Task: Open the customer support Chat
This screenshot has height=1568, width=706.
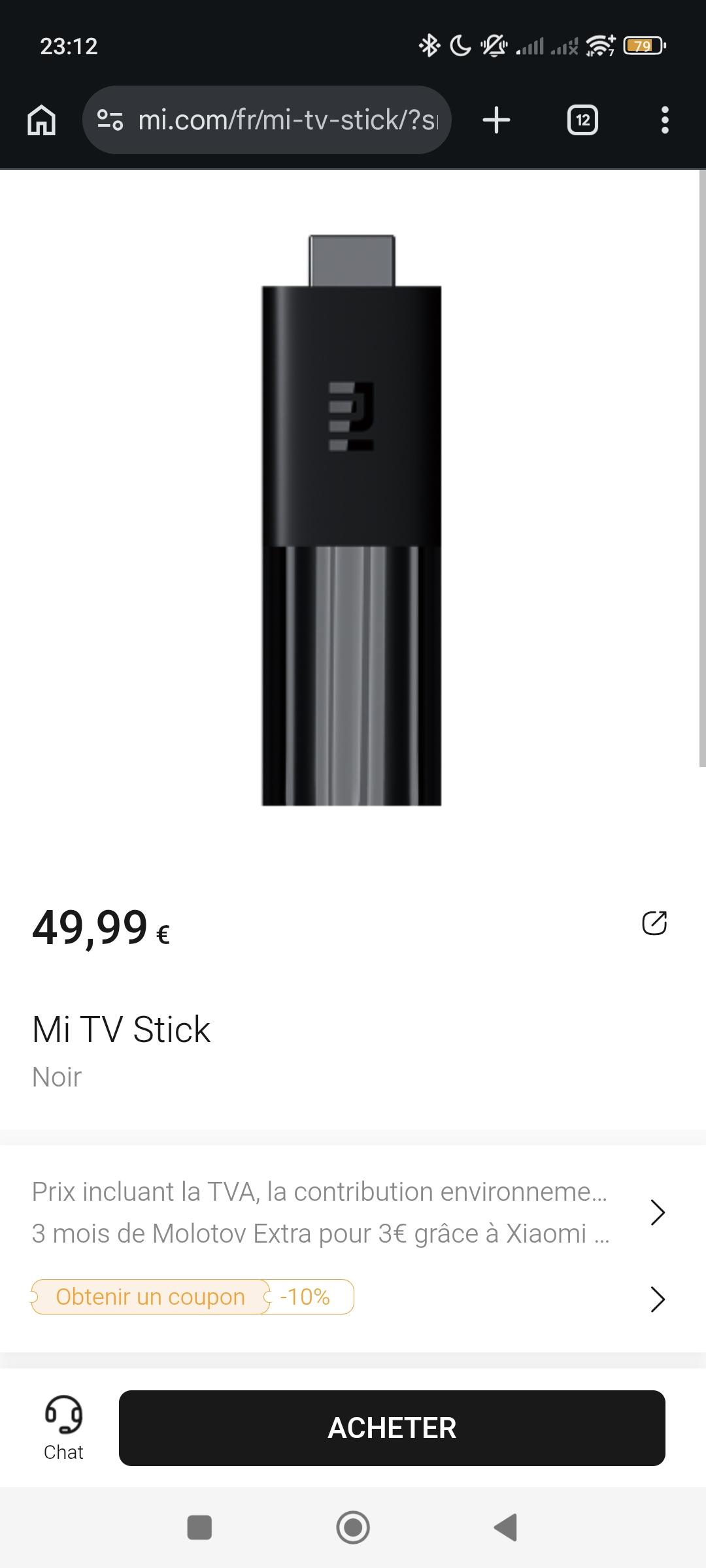Action: point(63,1428)
